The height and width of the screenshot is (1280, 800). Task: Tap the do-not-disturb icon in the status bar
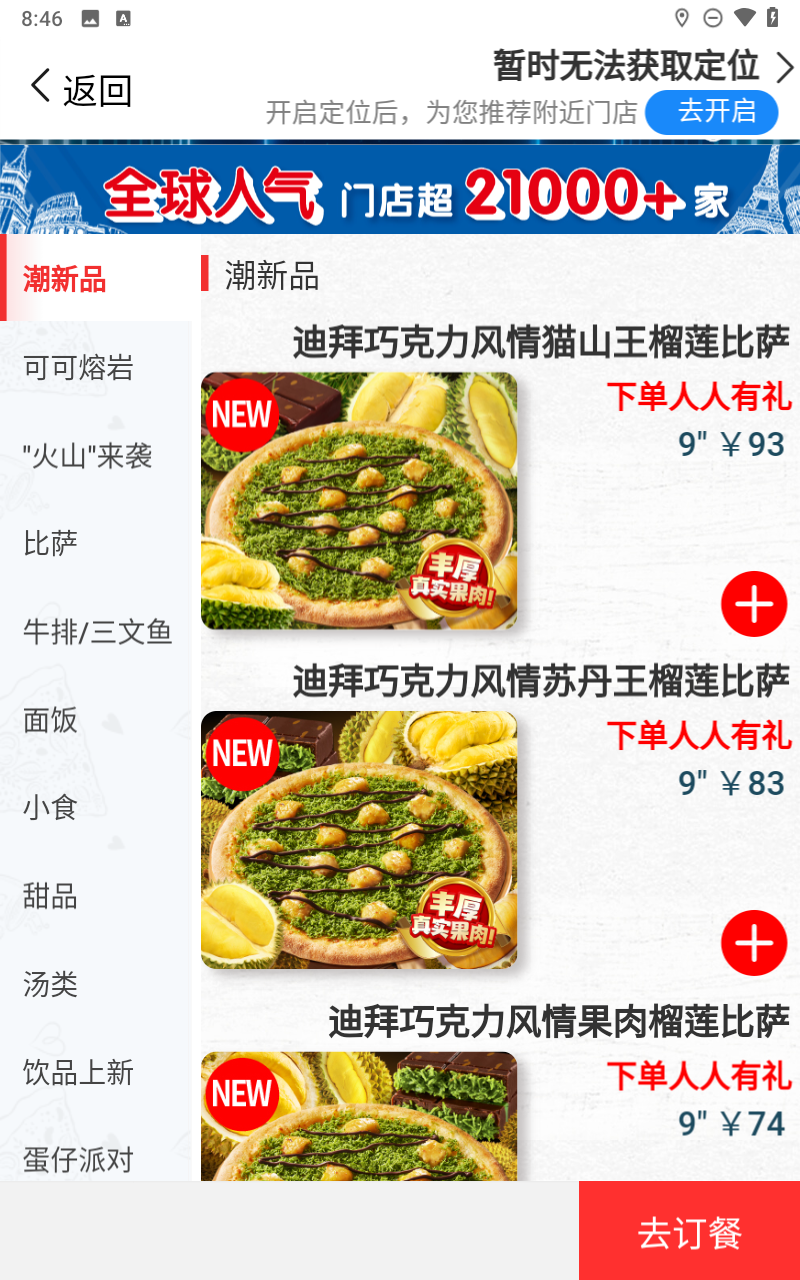point(712,17)
